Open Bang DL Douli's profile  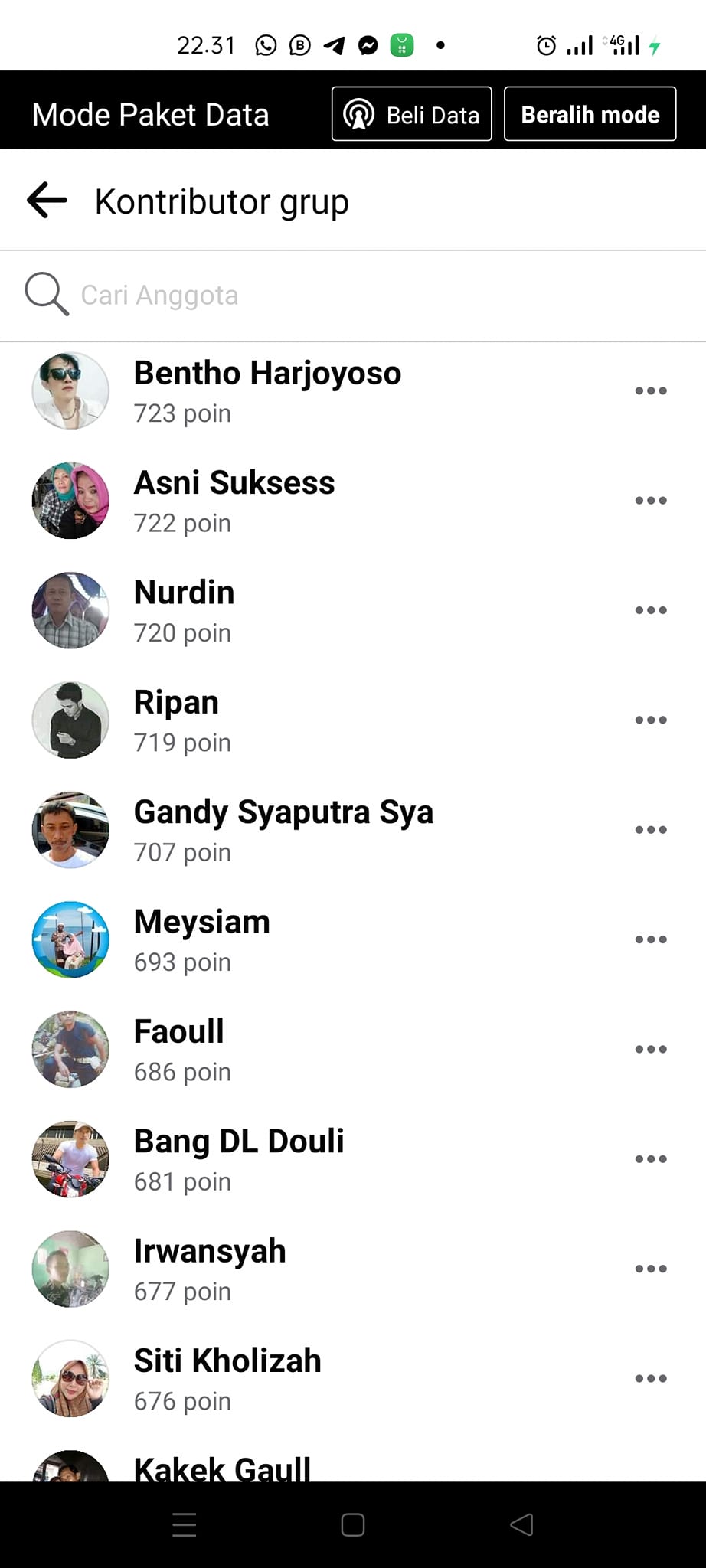pos(239,1142)
